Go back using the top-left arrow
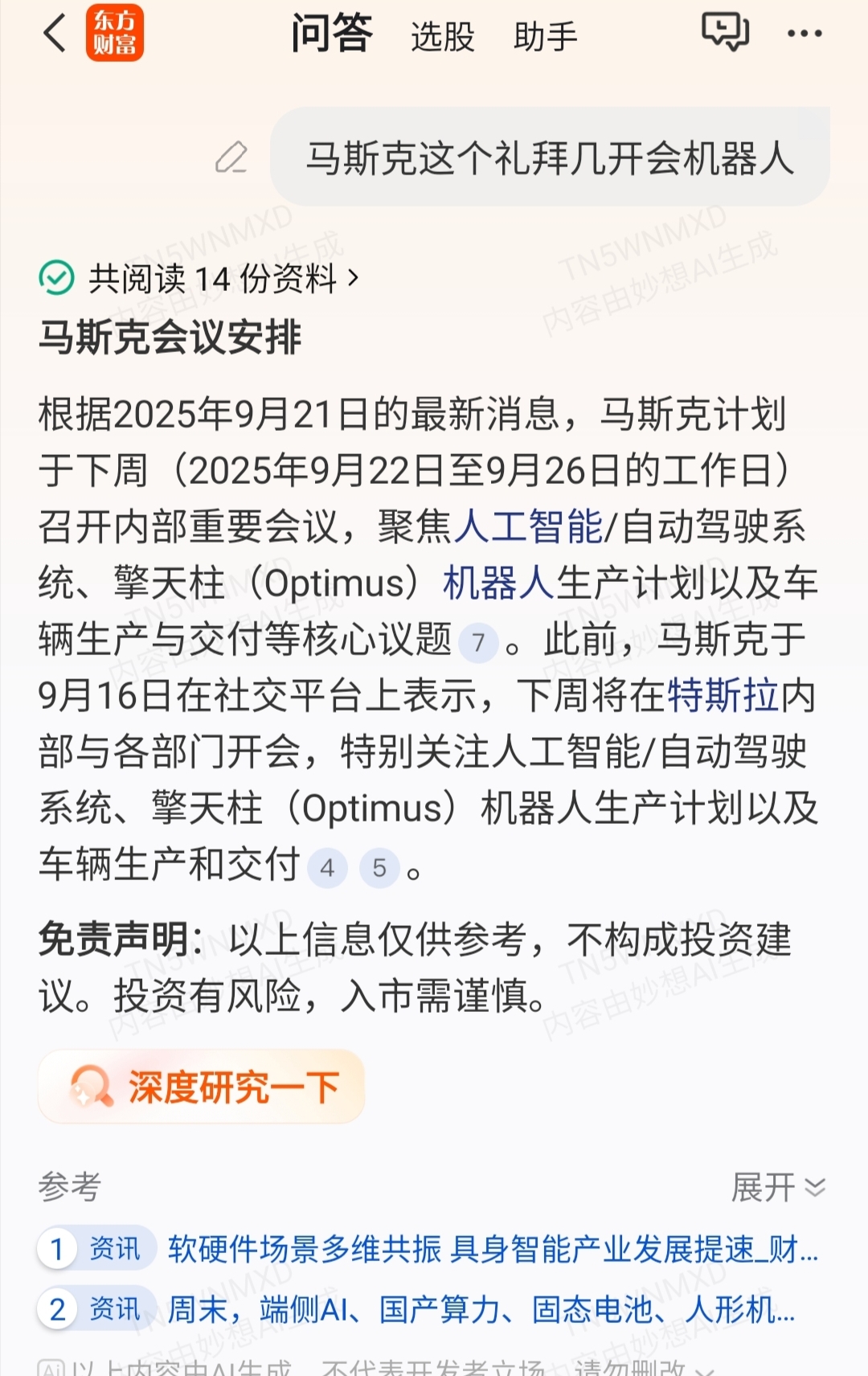The width and height of the screenshot is (868, 1376). click(55, 35)
